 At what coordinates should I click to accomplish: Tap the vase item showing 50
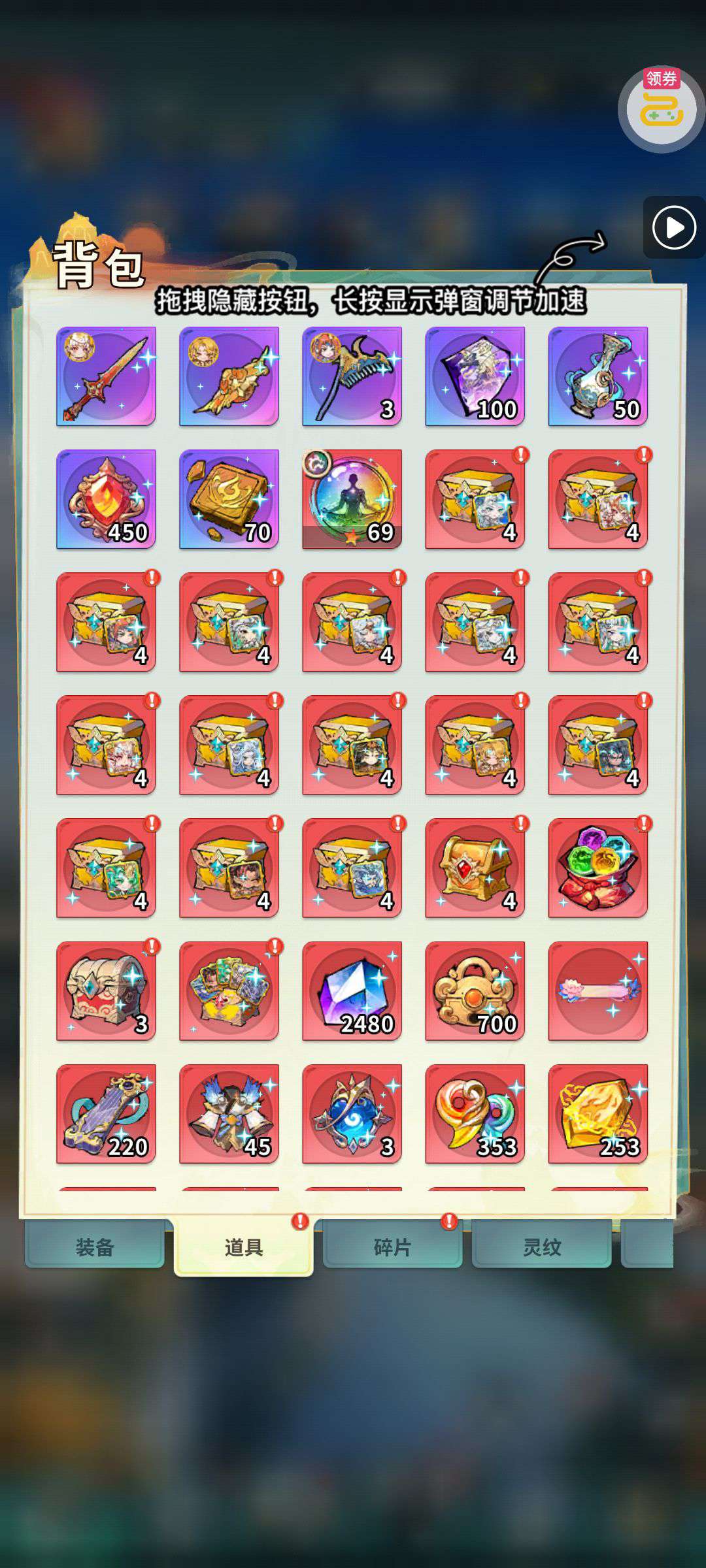(597, 376)
